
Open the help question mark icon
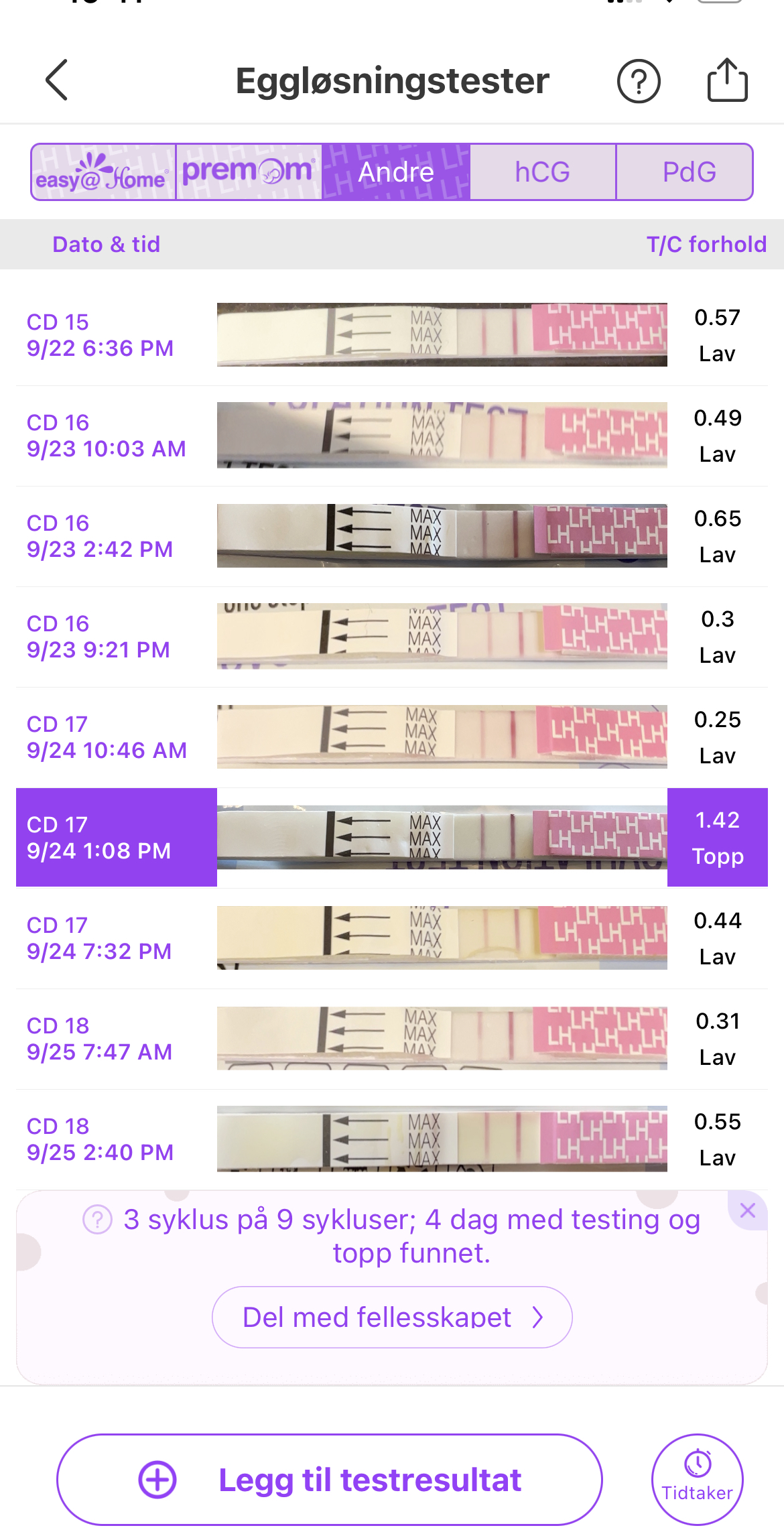pos(638,81)
